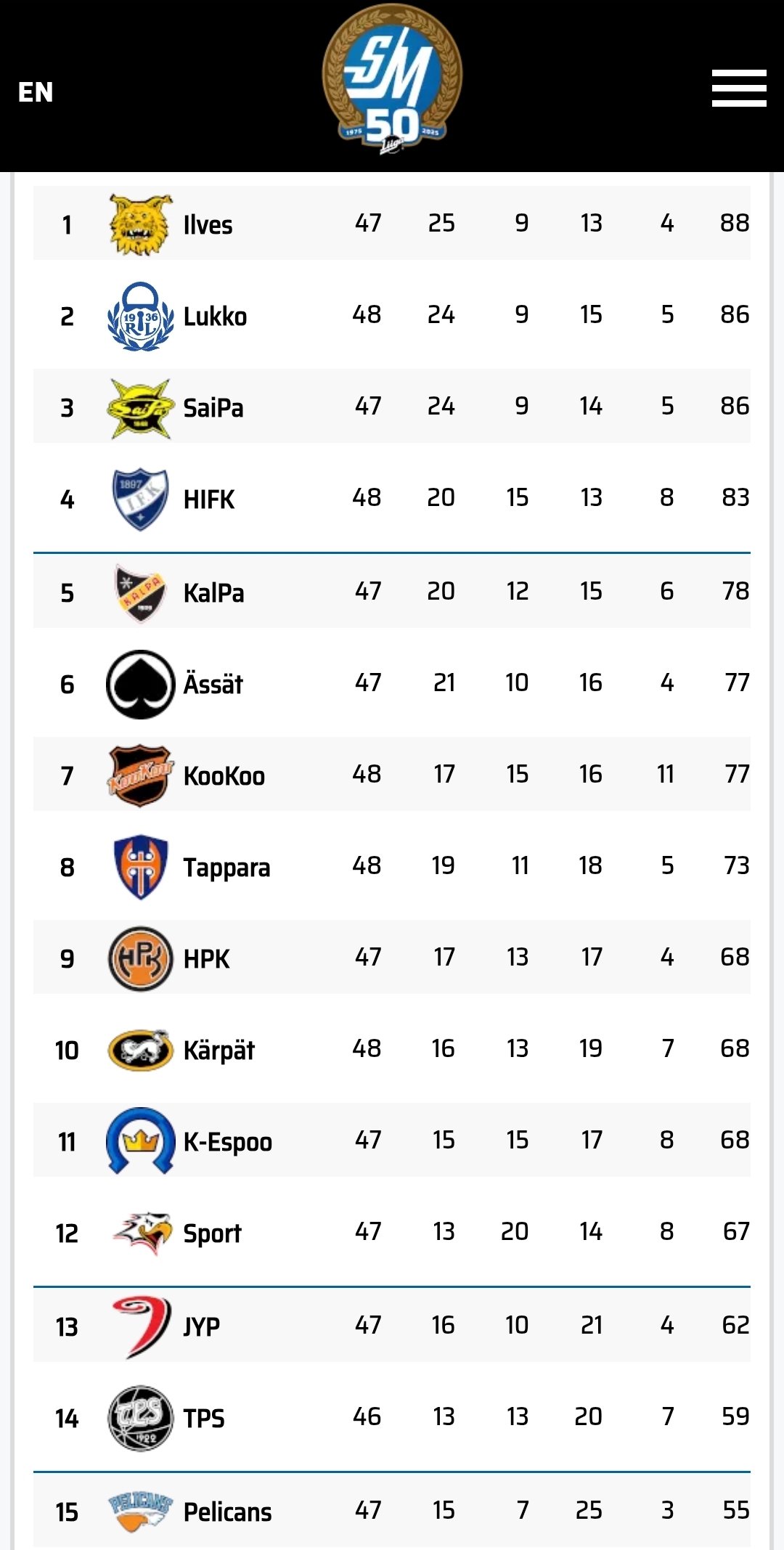
Task: Open the Ilves team row
Action: pos(208,224)
